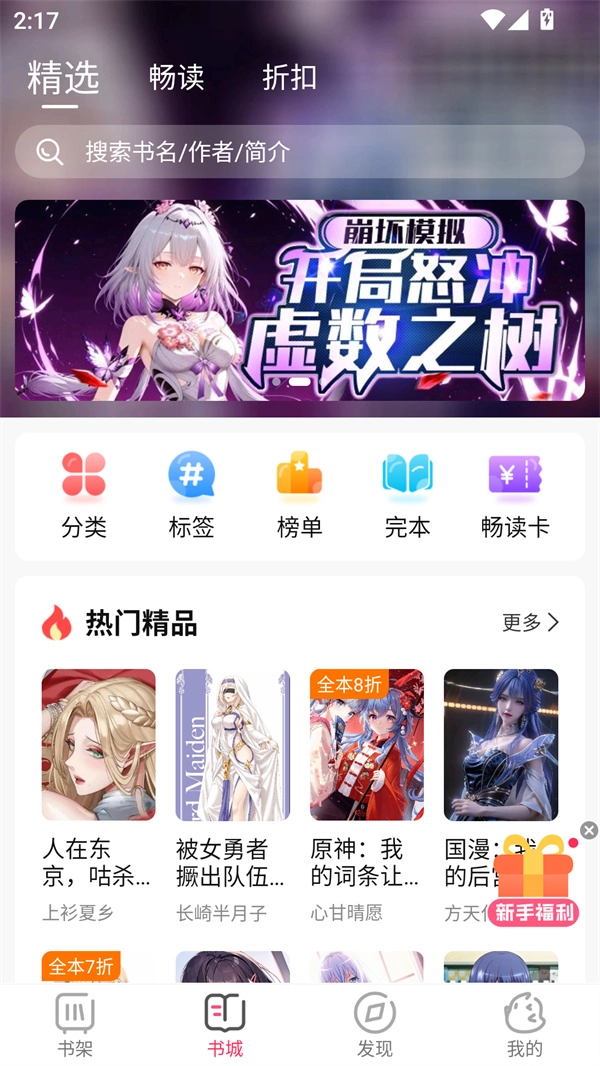
Task: Open the 分类 category shortcut
Action: pos(84,495)
